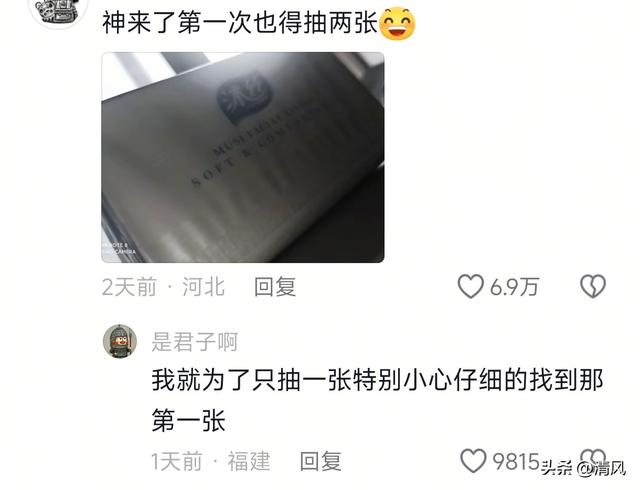Open 是君子啊's profile avatar
Image resolution: width=640 pixels, height=490 pixels.
pos(120,342)
